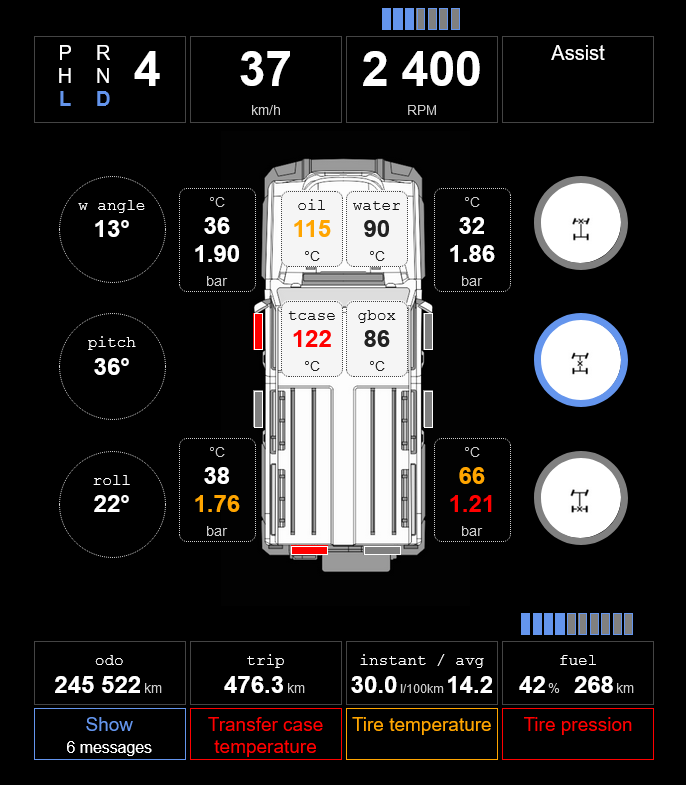
Task: Open the Transfer case temperature warning
Action: point(265,734)
